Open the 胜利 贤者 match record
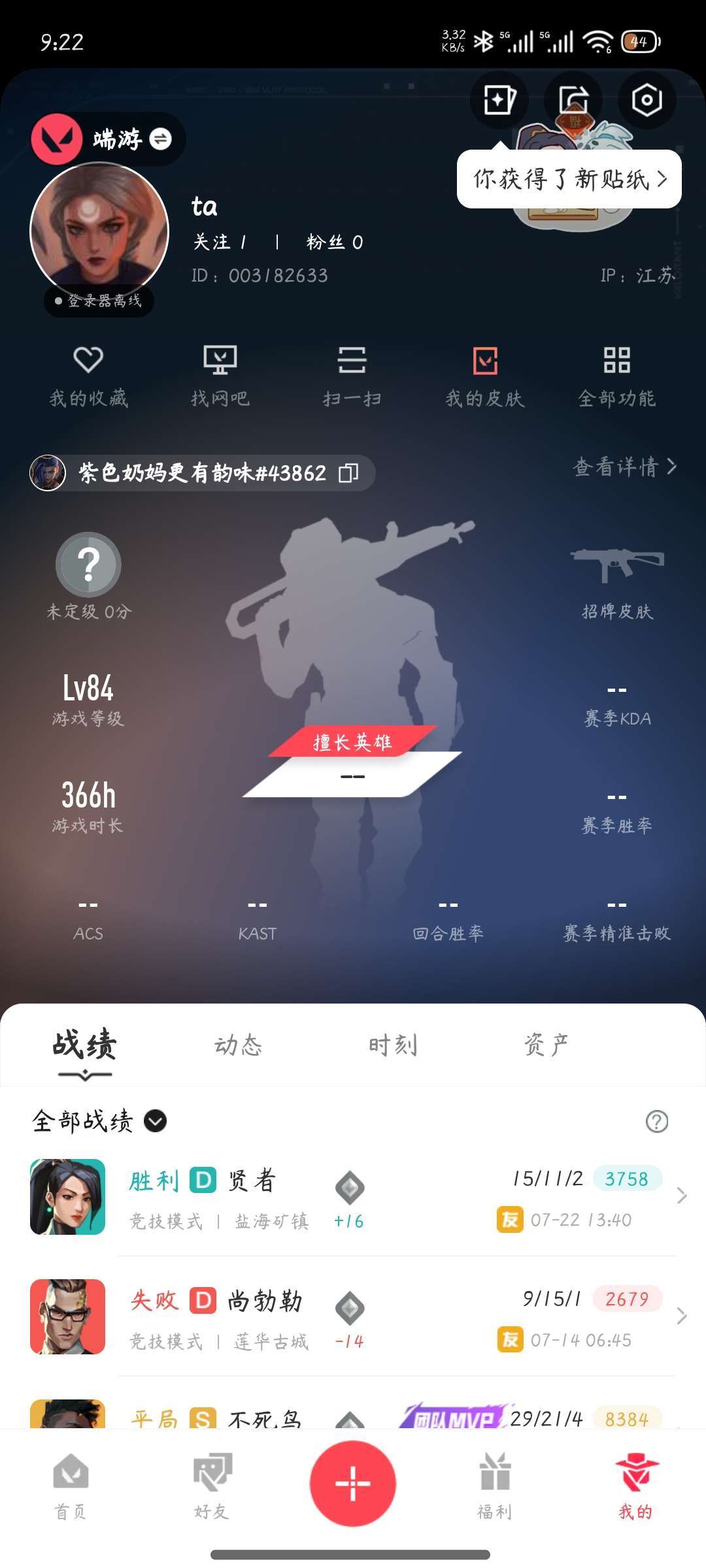This screenshot has height=1568, width=706. [x=353, y=1197]
